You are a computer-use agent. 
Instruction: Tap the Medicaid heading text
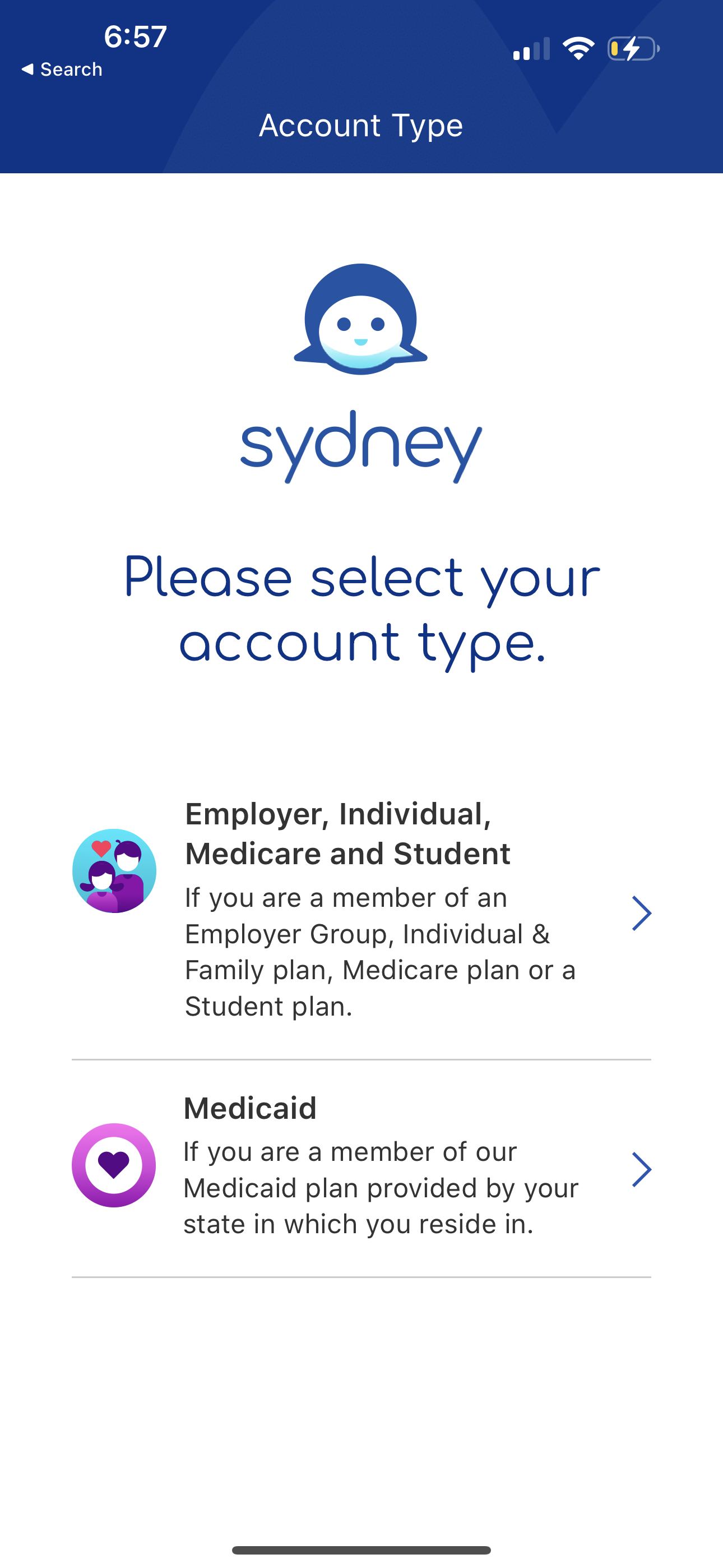coord(249,1109)
